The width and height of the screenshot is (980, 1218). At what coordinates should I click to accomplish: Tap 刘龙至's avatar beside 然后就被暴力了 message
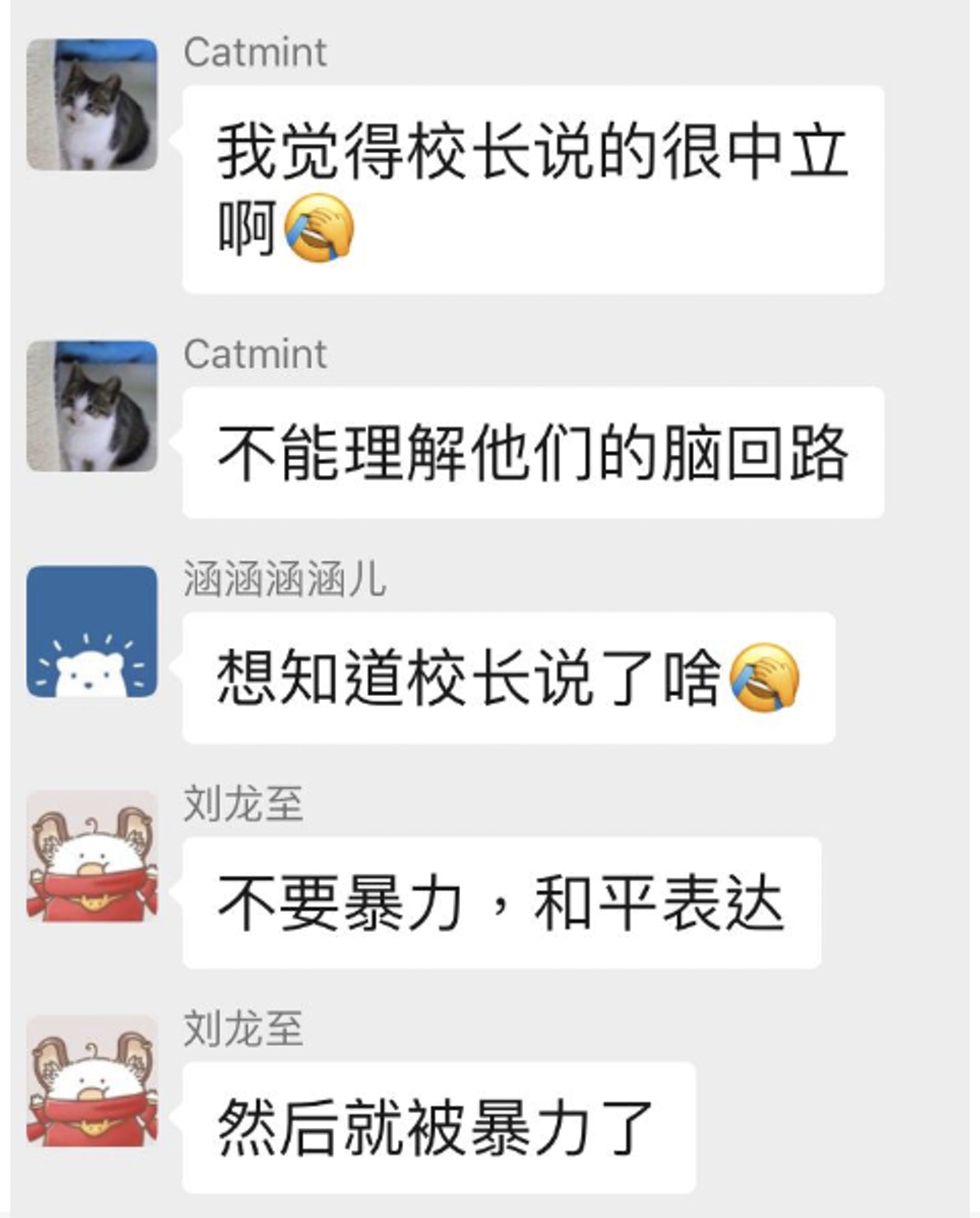pos(92,1081)
